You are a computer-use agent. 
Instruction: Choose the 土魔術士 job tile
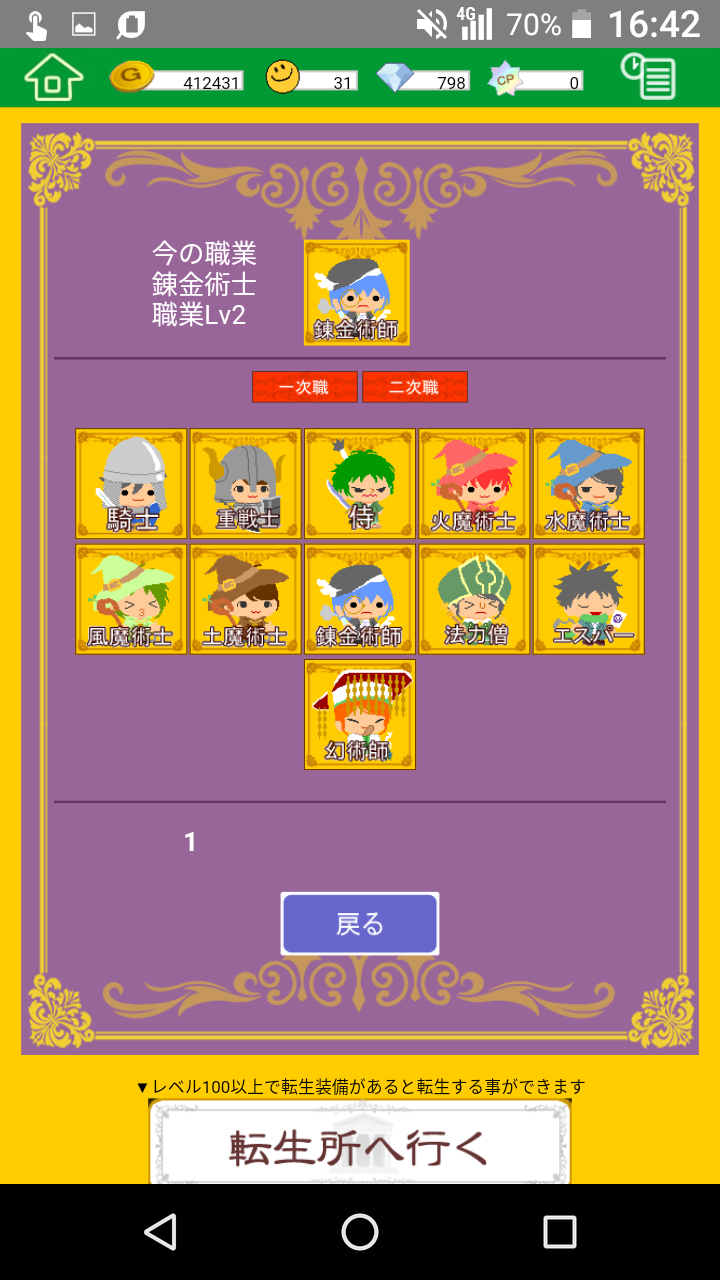coord(246,599)
